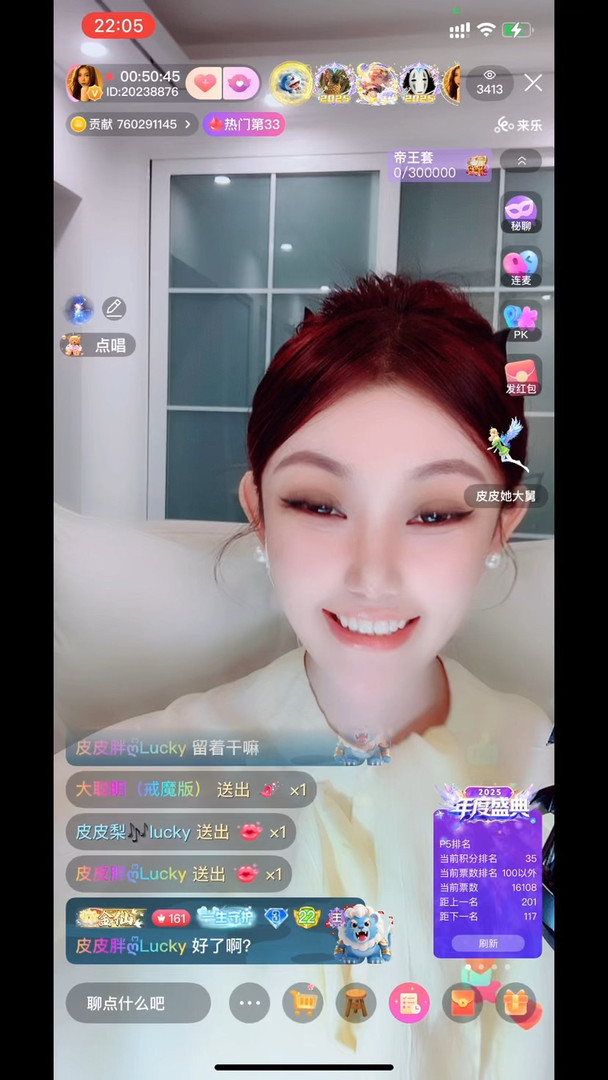This screenshot has height=1080, width=608.
Task: Open the gift box panel
Action: click(x=515, y=1003)
